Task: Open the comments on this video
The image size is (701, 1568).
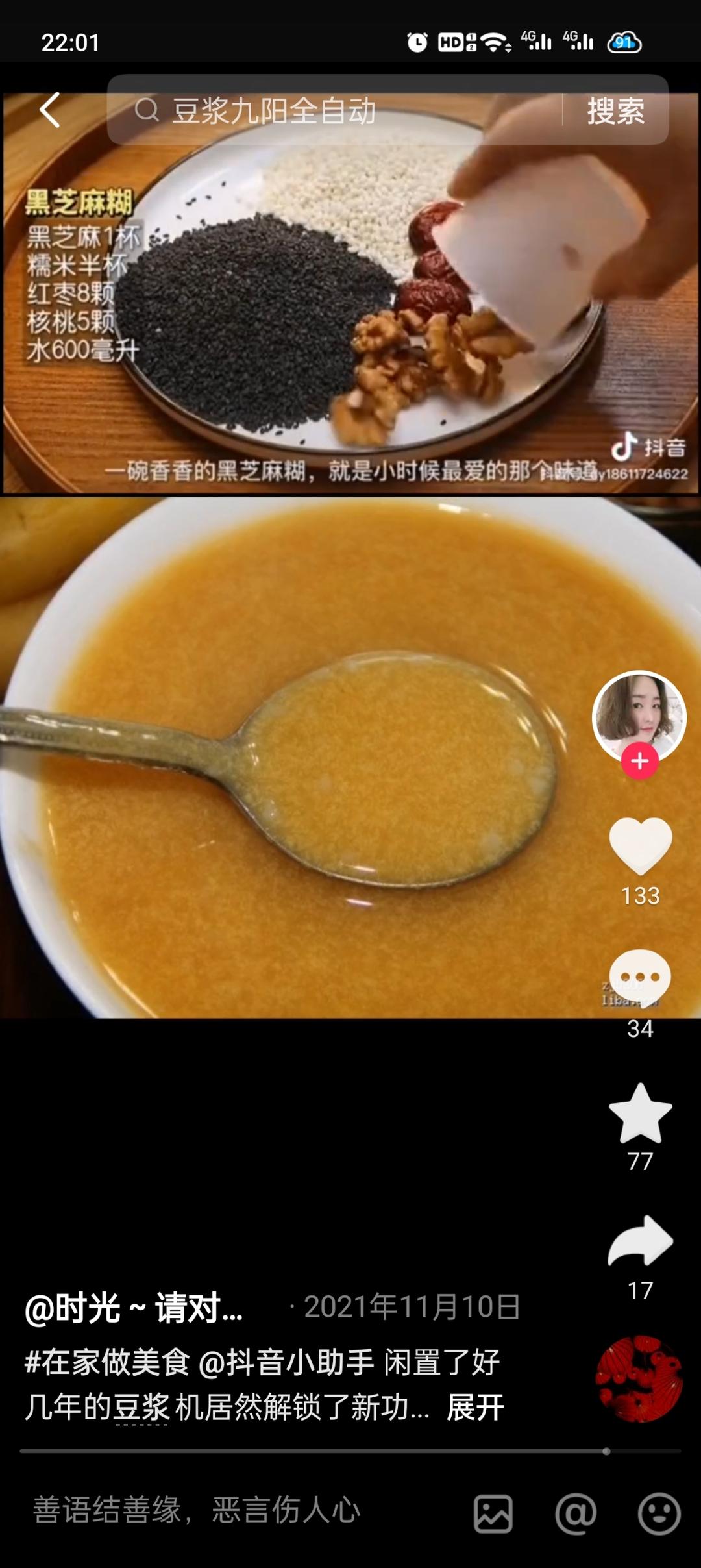Action: click(x=640, y=977)
